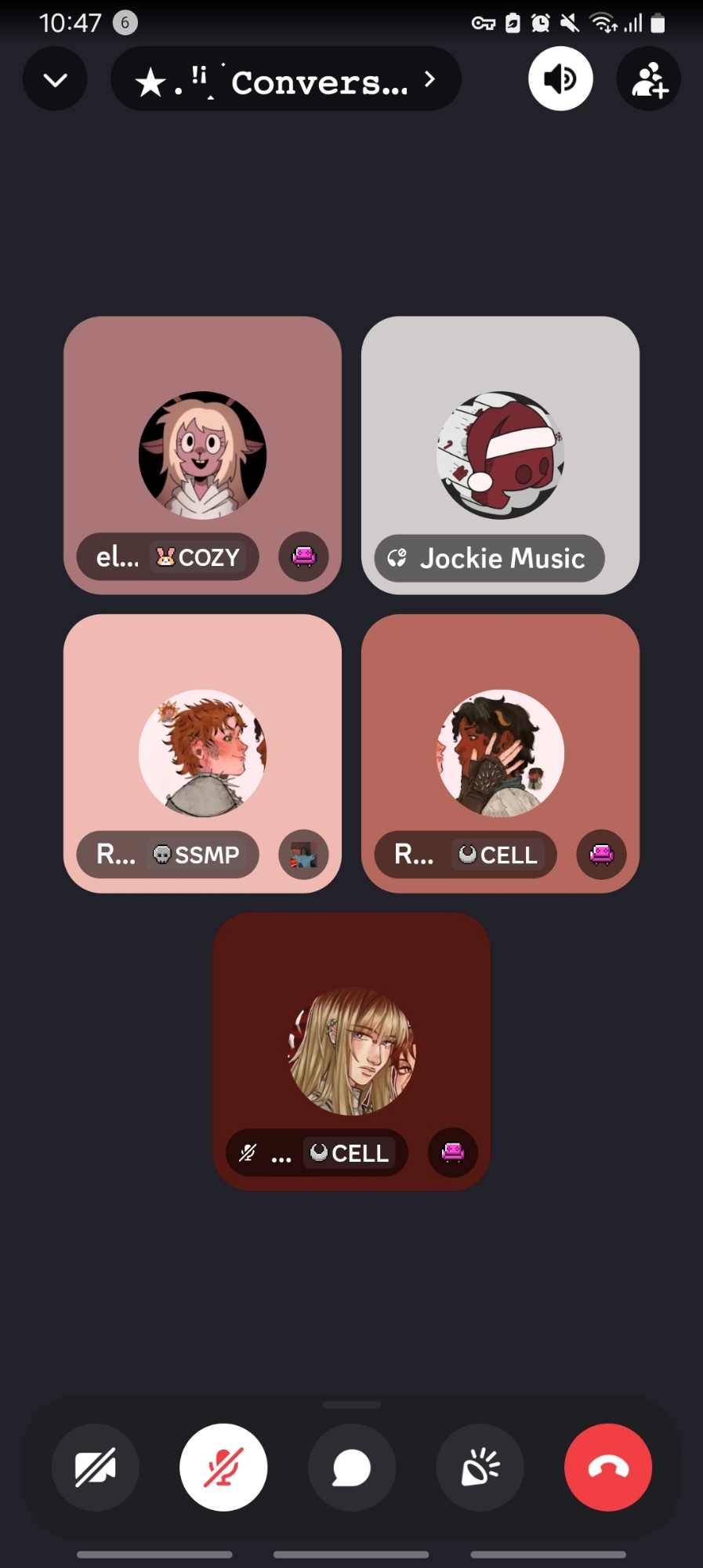703x1568 pixels.
Task: Open the voice channel text chat
Action: (352, 1467)
